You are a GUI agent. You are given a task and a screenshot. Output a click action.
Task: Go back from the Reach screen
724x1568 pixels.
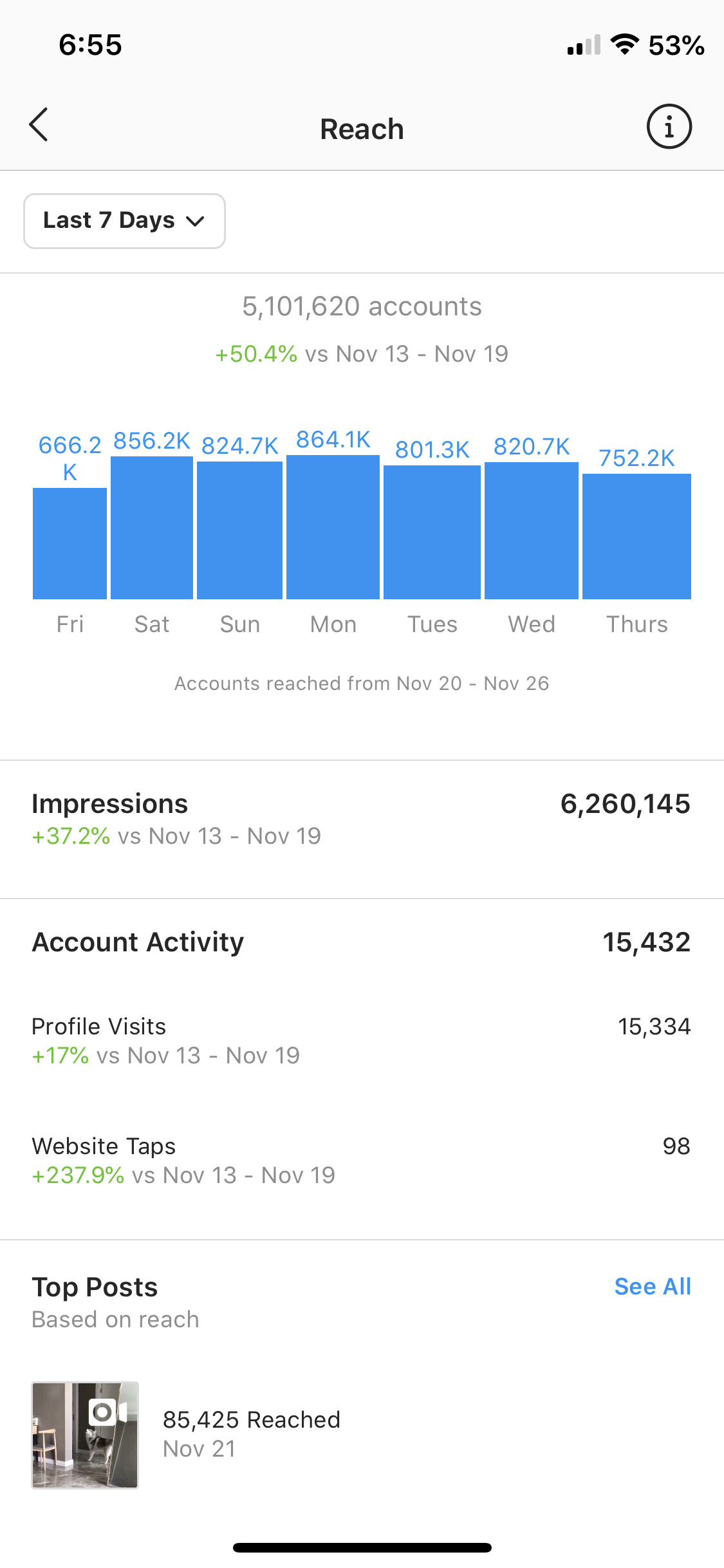click(39, 125)
